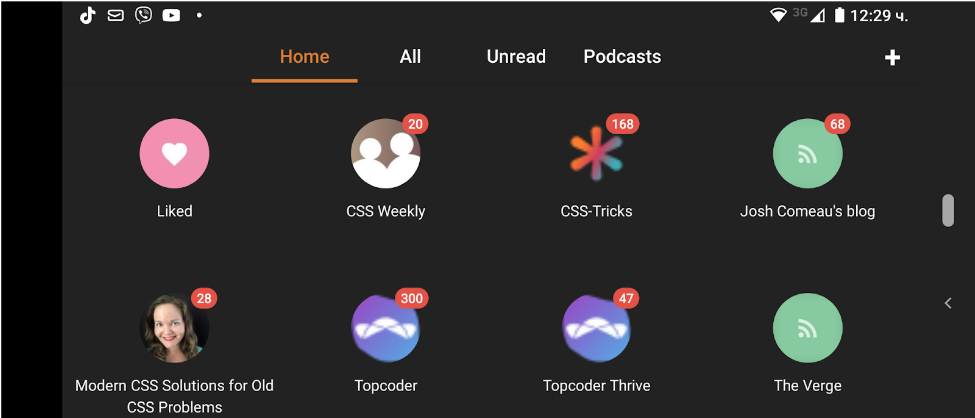Open Josh Comeau's blog feed
This screenshot has height=418, width=975.
pyautogui.click(x=807, y=154)
